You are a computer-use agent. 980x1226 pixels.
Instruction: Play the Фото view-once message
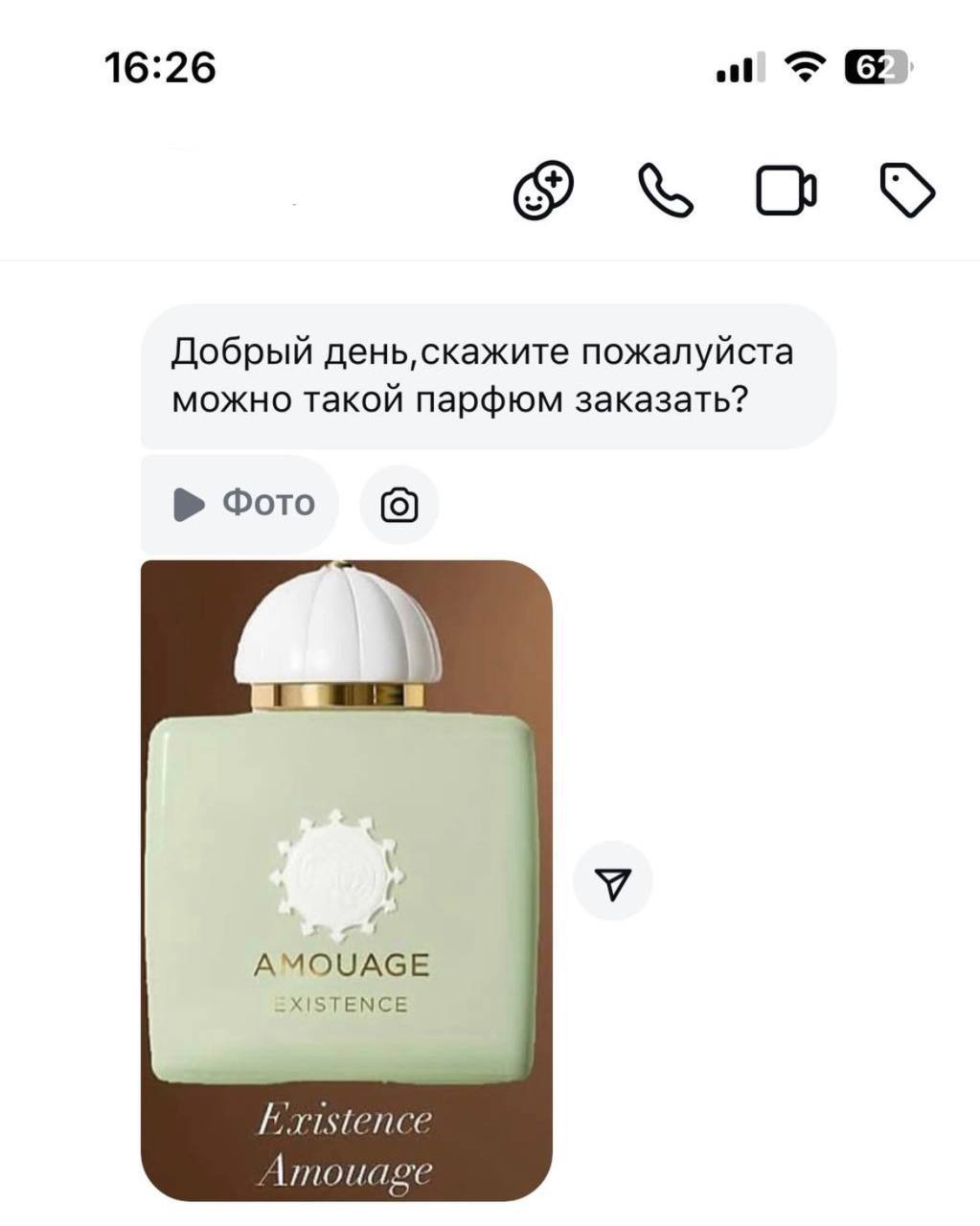[x=239, y=503]
